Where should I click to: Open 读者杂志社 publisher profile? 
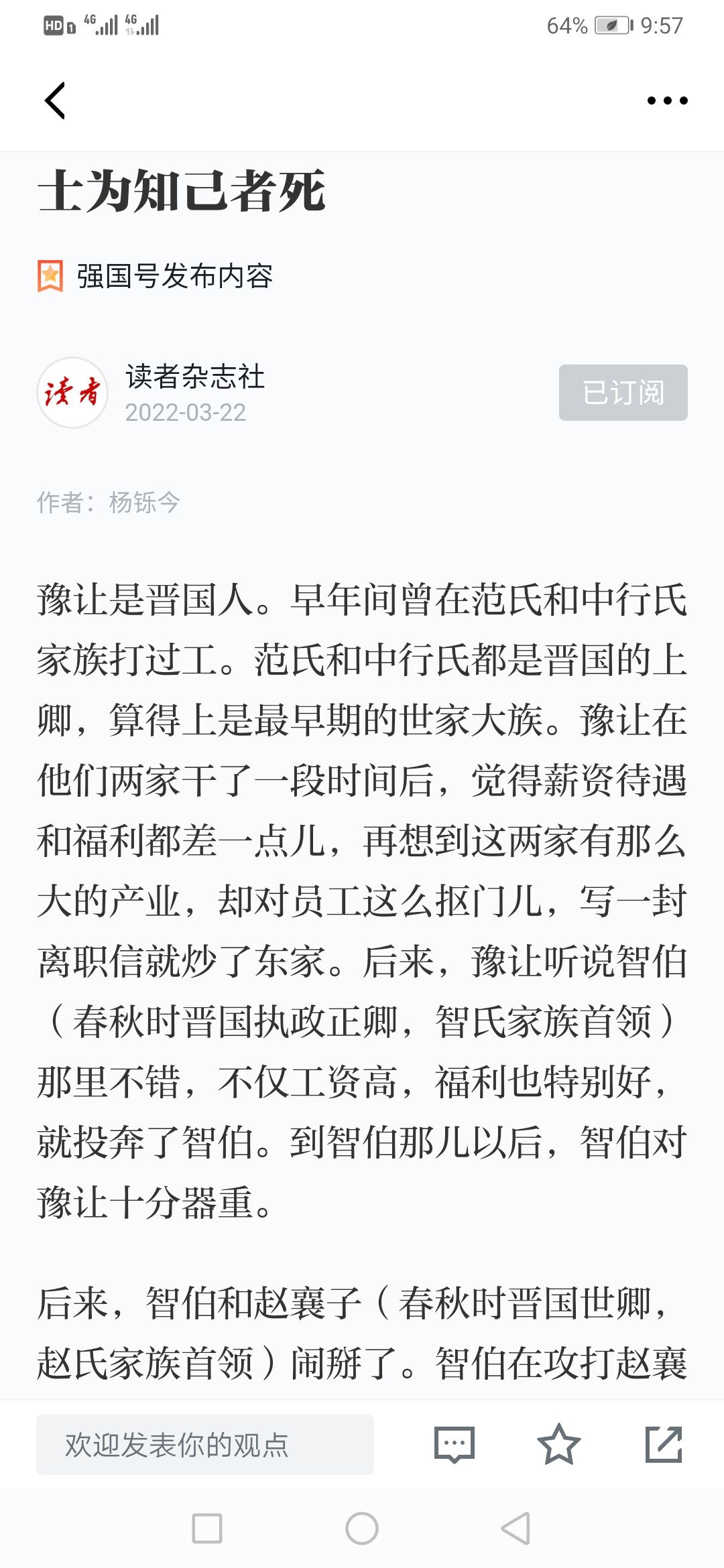(195, 377)
